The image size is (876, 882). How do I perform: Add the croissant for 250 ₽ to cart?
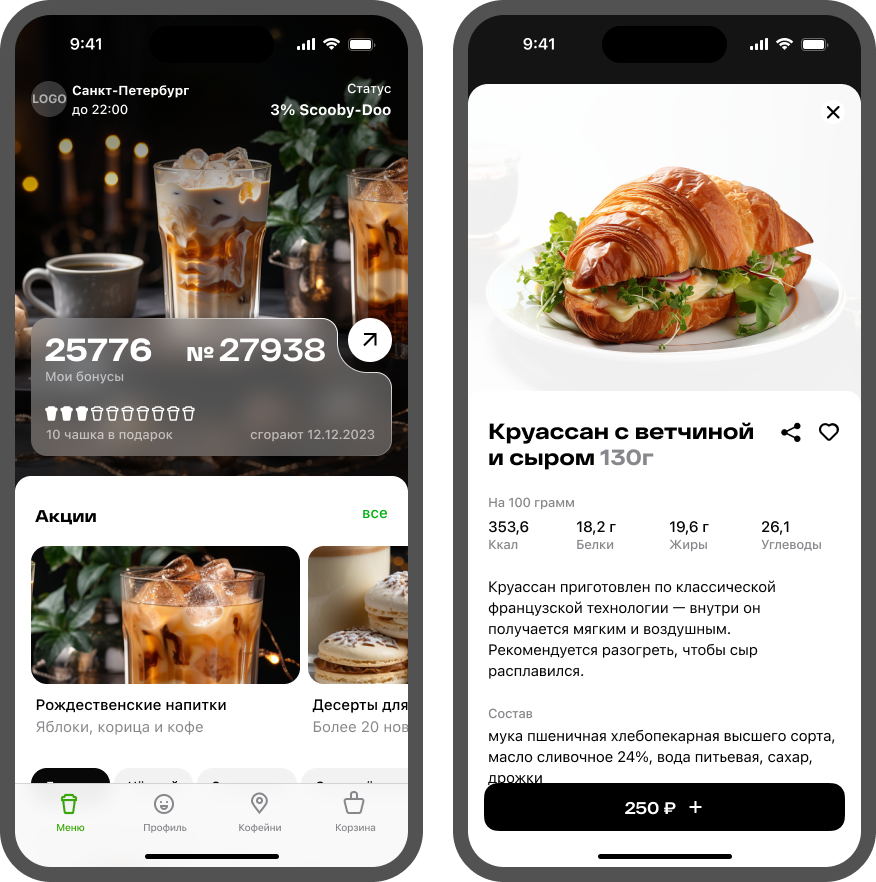(x=664, y=807)
